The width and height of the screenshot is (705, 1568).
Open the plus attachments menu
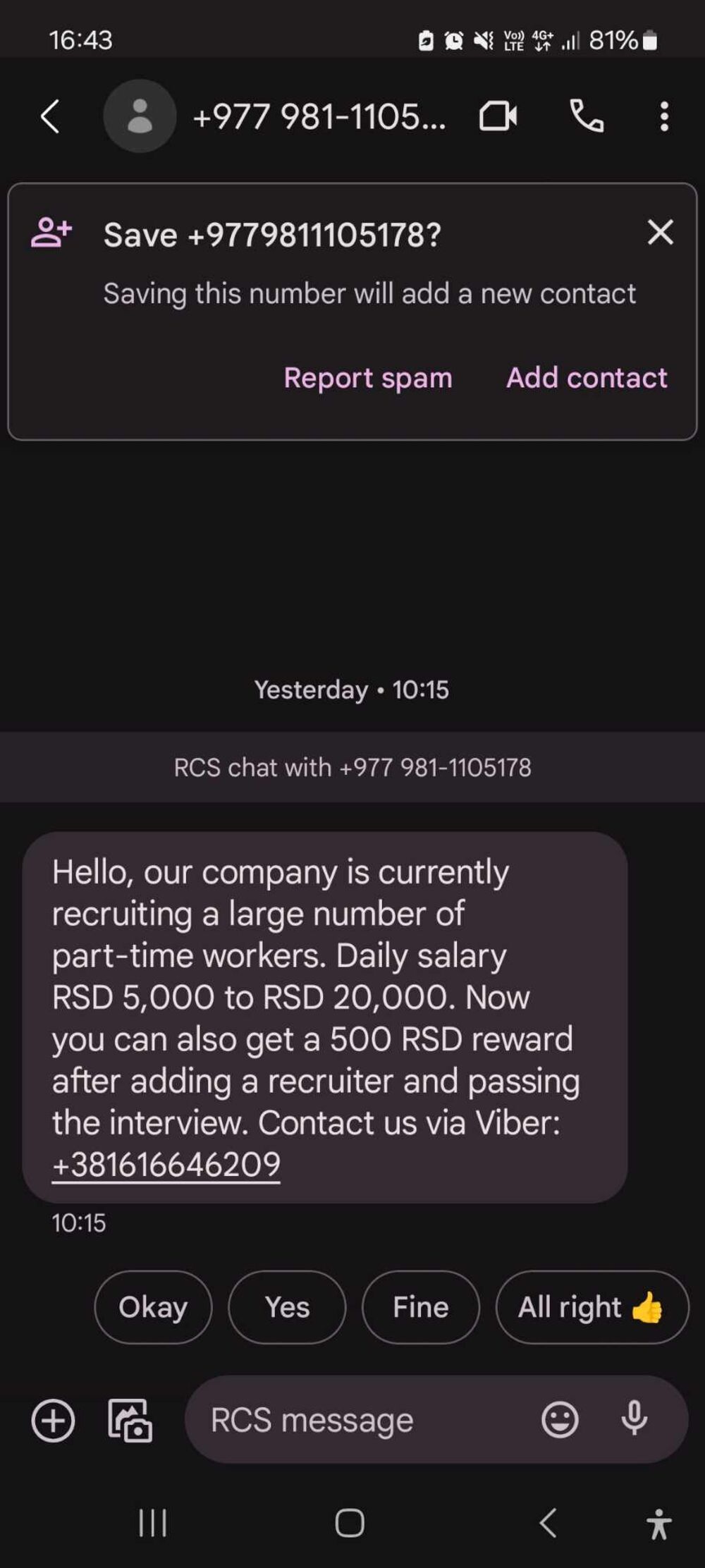(x=54, y=1420)
